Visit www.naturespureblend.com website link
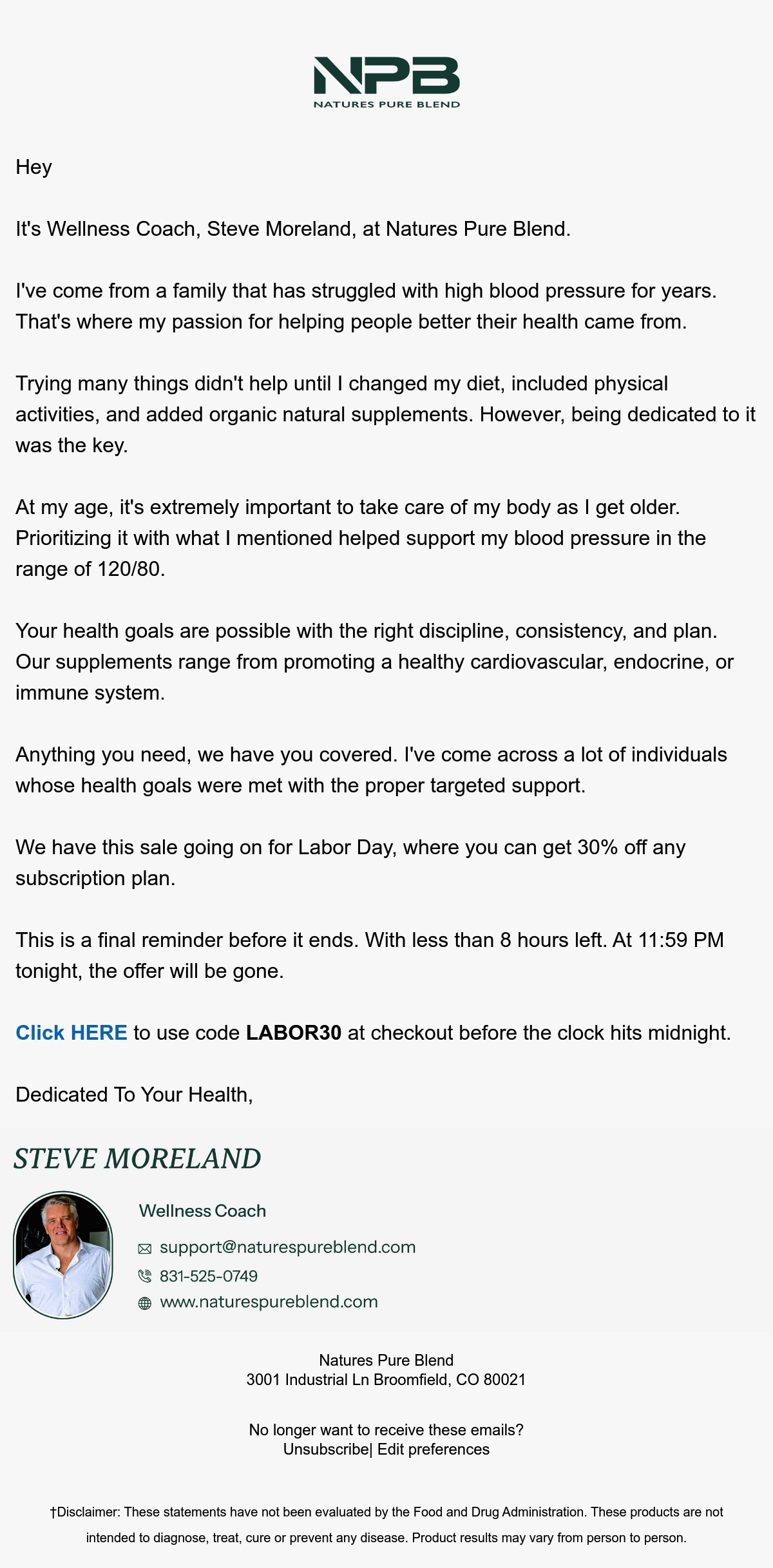 pyautogui.click(x=269, y=1302)
